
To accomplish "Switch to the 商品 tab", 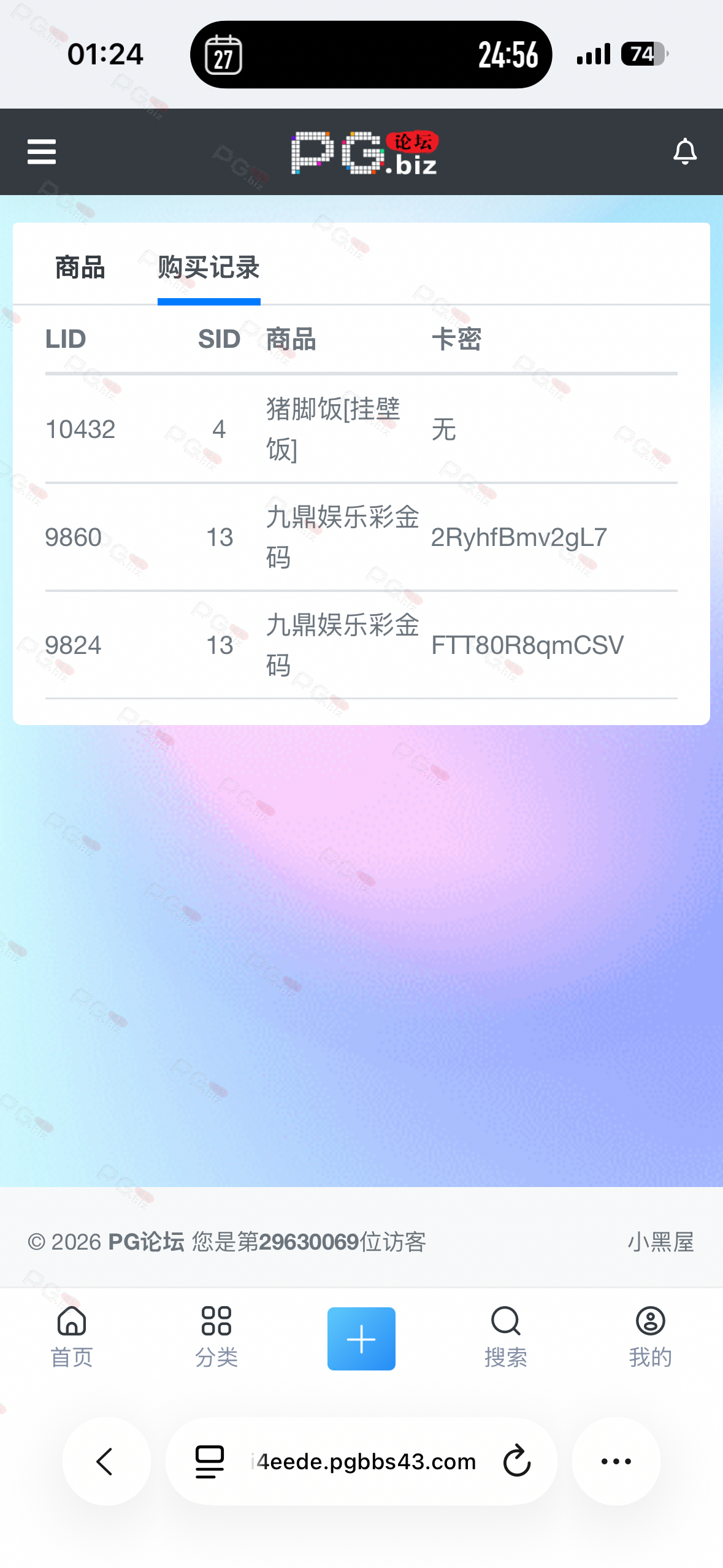I will point(80,268).
